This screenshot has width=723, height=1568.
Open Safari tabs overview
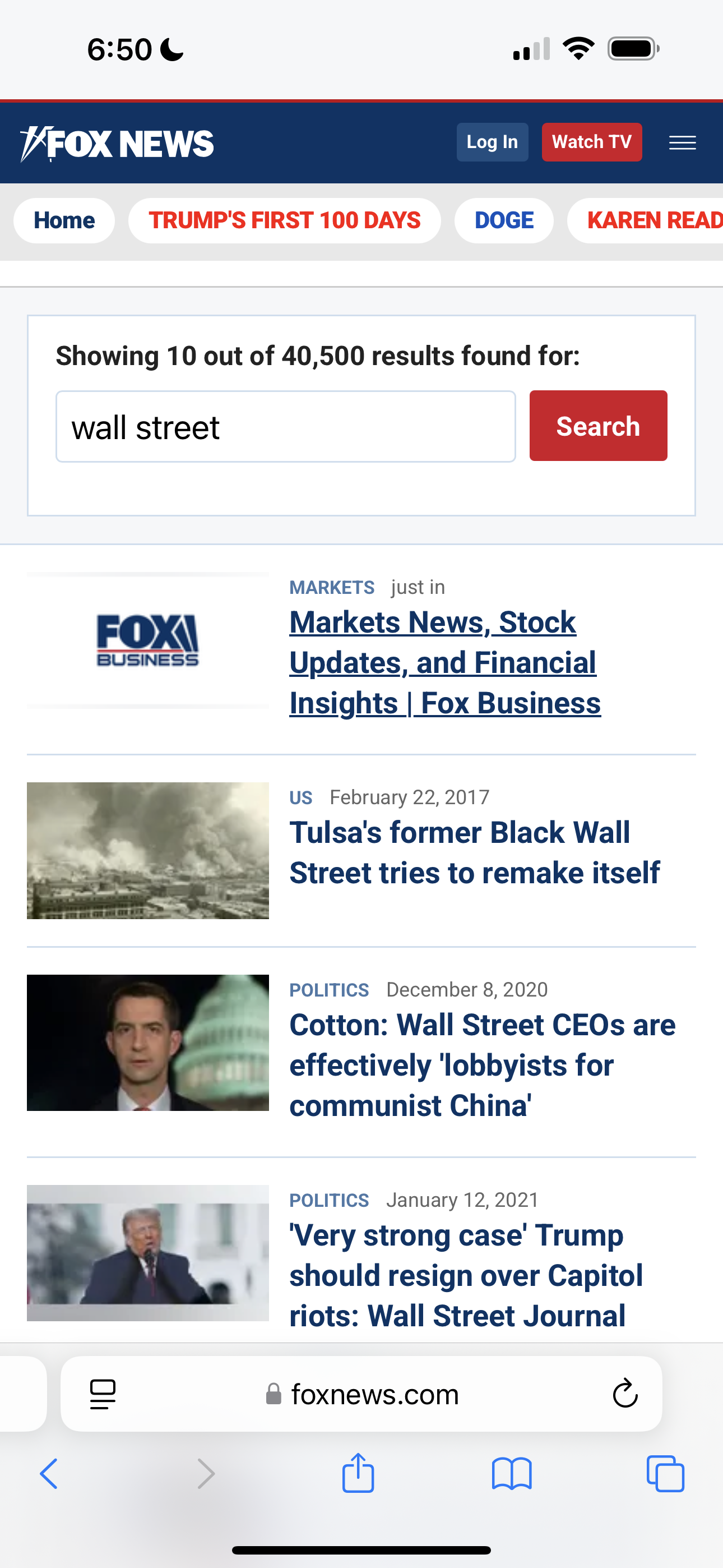pos(665,1474)
